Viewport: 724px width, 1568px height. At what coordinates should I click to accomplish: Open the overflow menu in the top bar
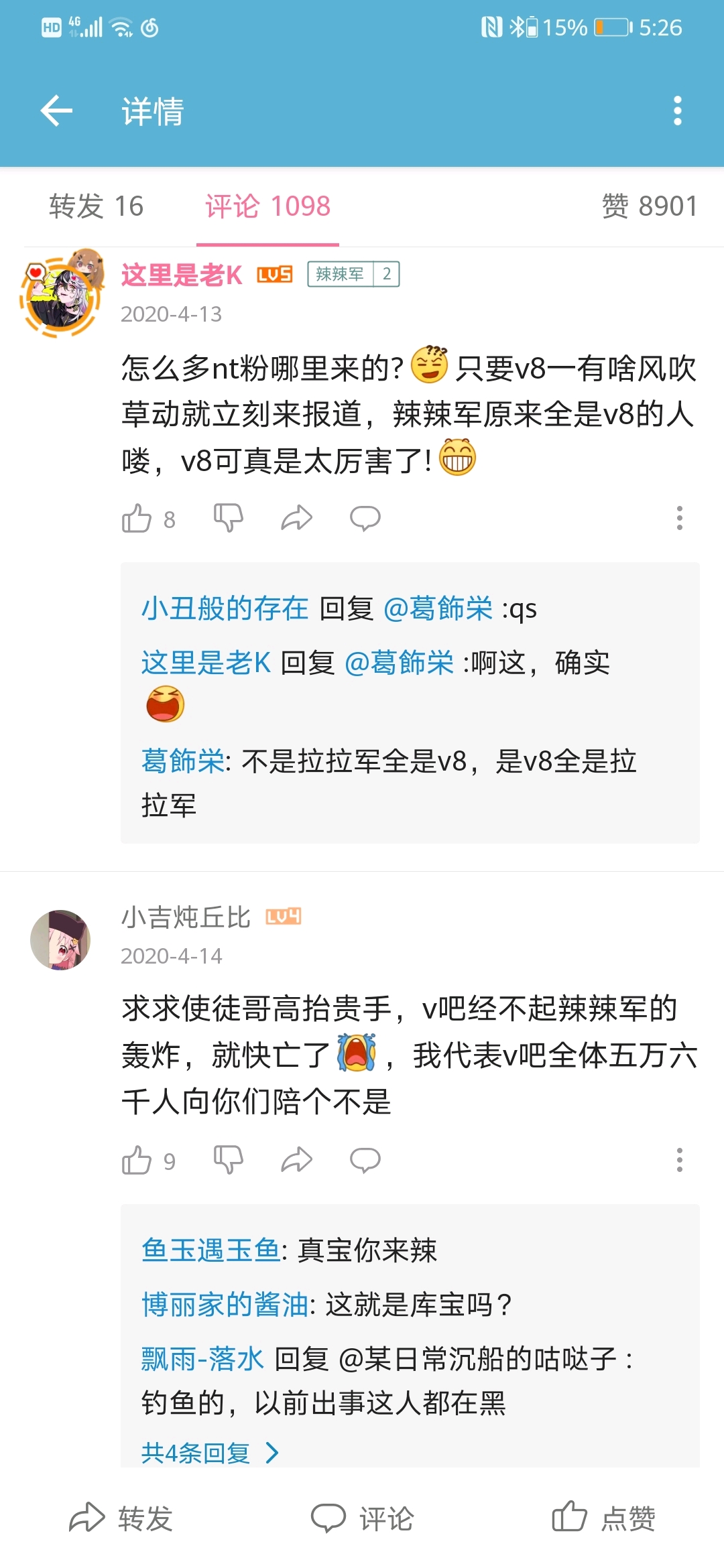[x=678, y=111]
